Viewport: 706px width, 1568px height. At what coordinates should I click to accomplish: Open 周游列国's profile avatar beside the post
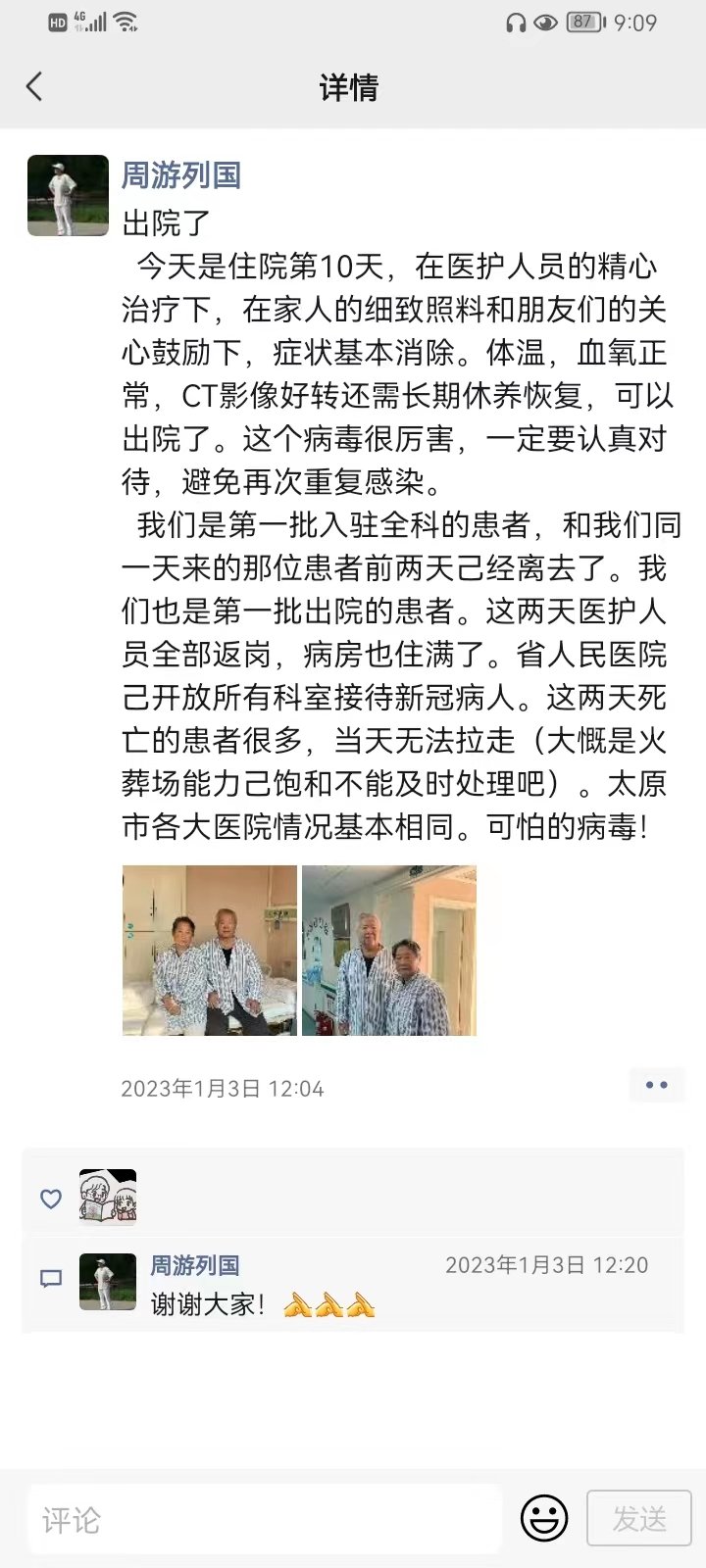point(68,195)
